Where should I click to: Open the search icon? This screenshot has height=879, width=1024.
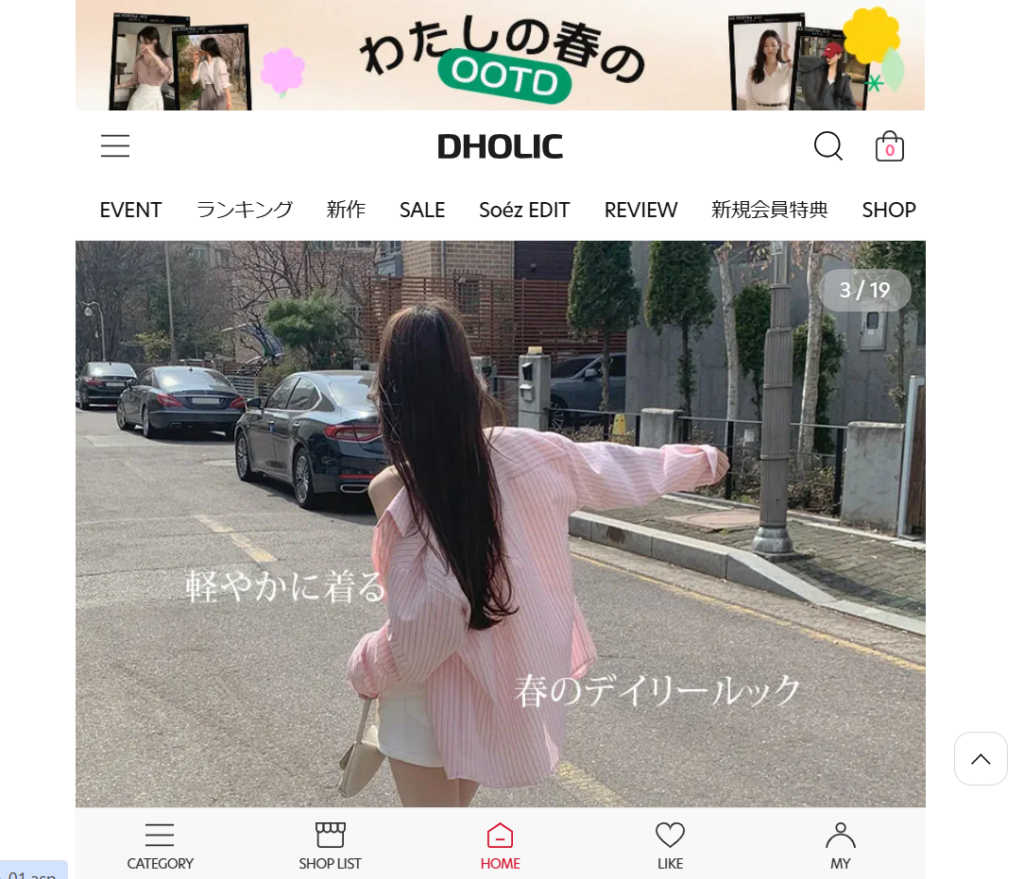pyautogui.click(x=828, y=146)
